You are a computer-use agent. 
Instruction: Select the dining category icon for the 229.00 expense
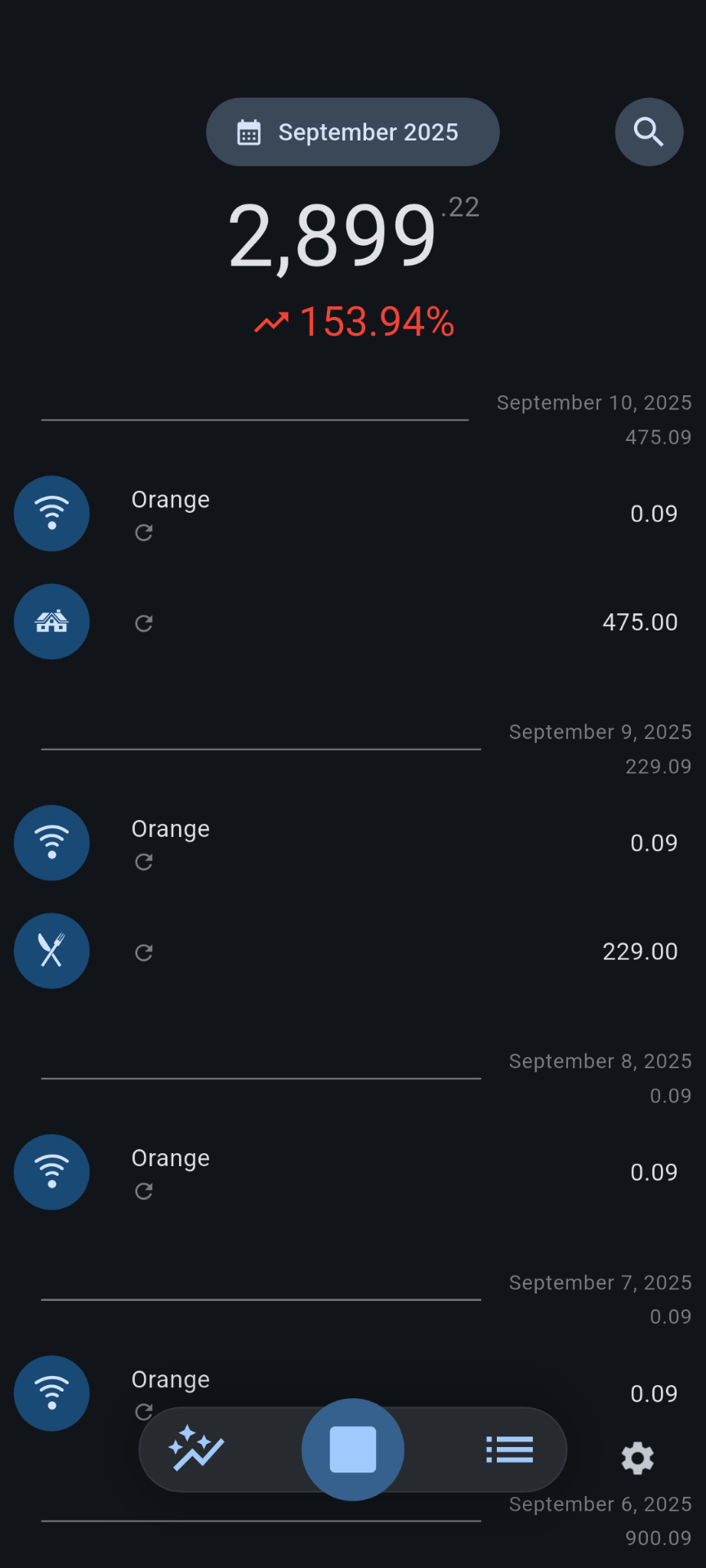(51, 951)
